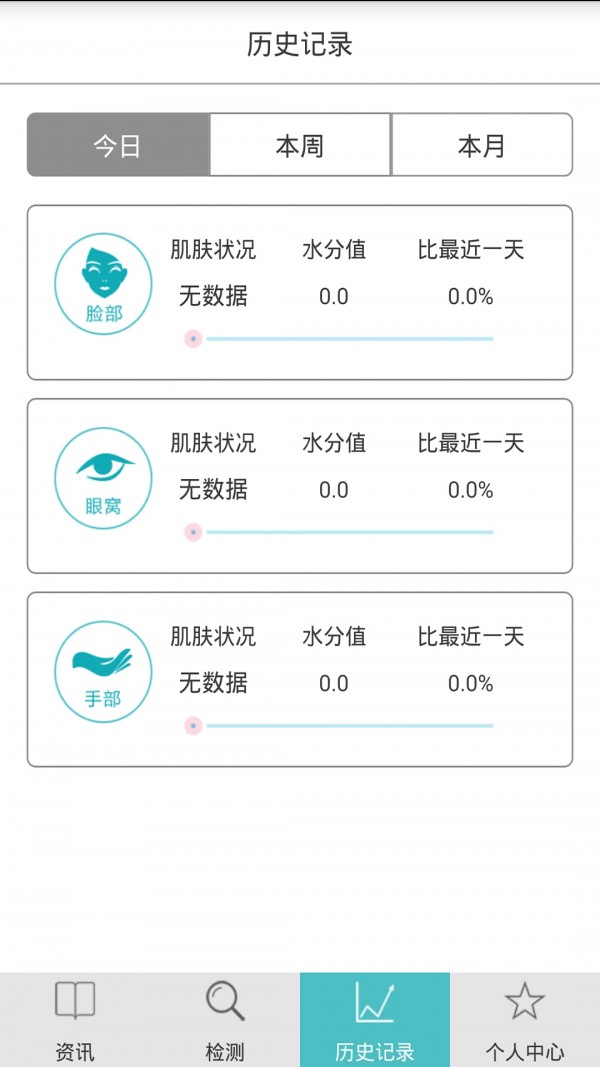Show 本月 history records

(x=482, y=145)
